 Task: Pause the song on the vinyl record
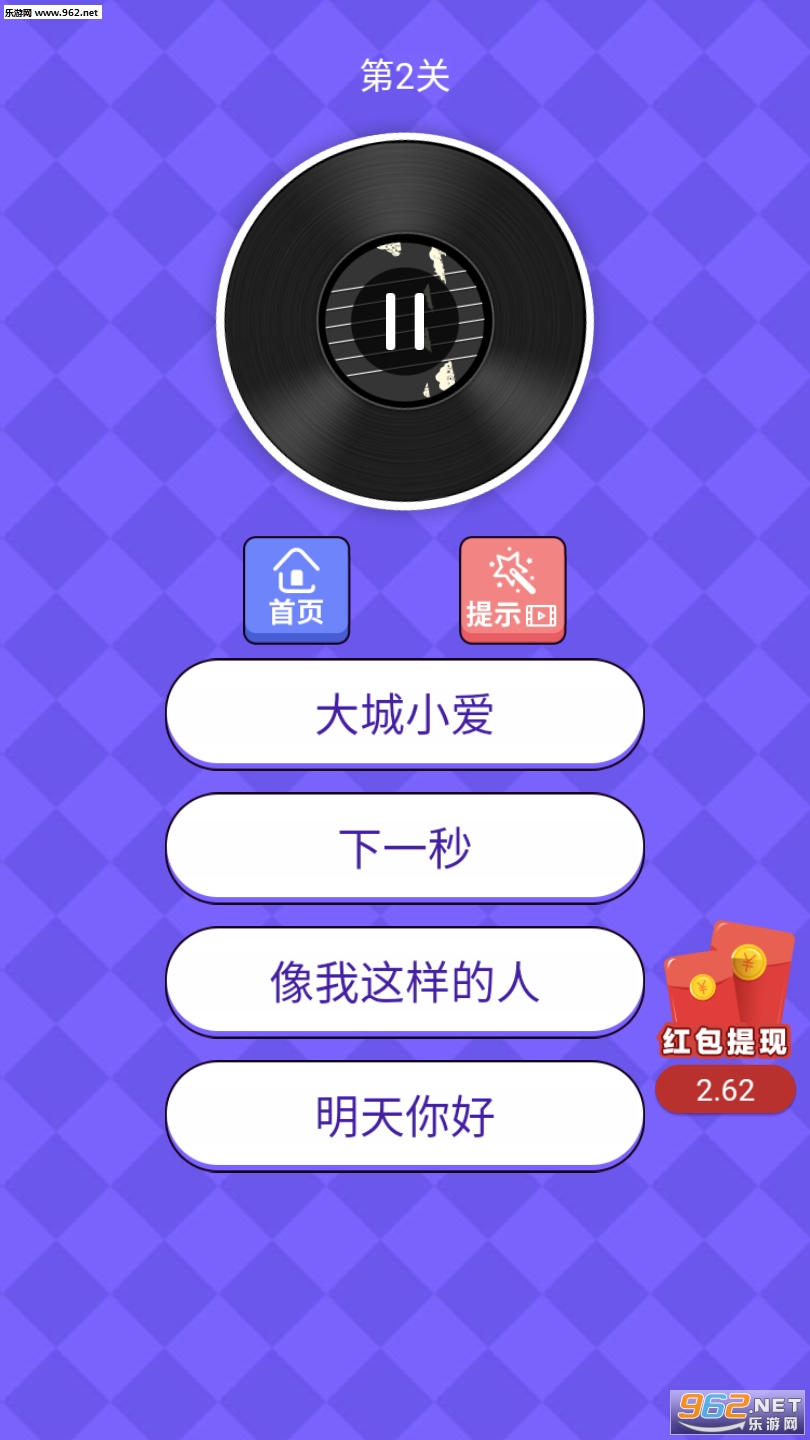pyautogui.click(x=405, y=321)
